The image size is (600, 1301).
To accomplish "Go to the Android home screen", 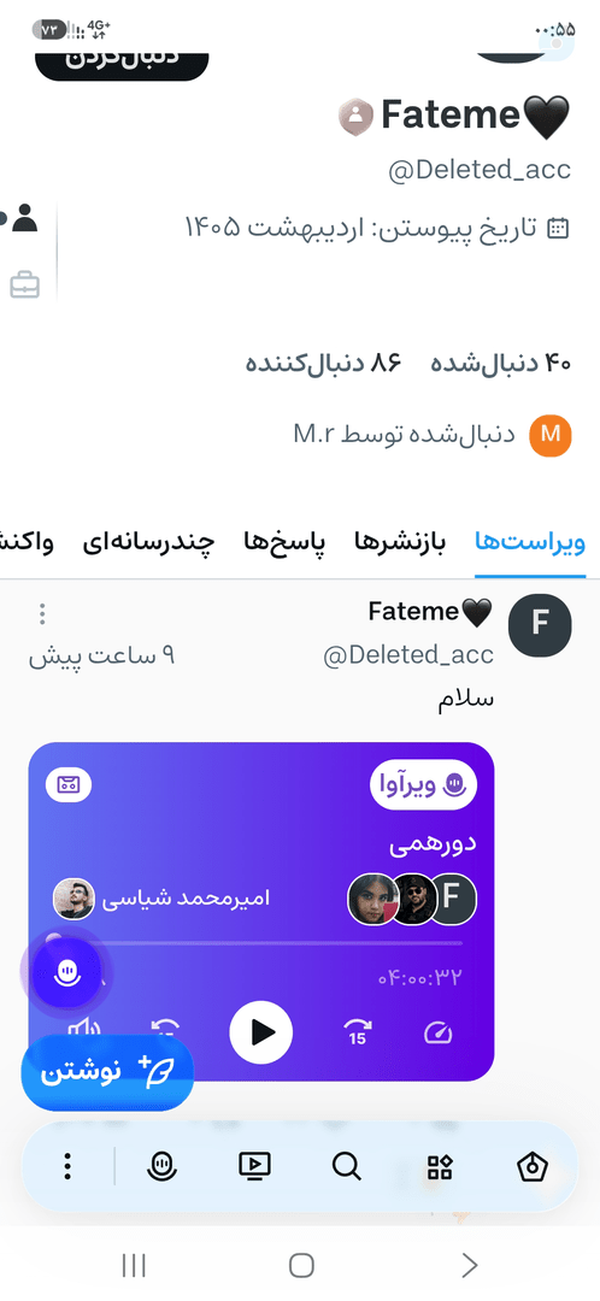I will pos(301,1265).
